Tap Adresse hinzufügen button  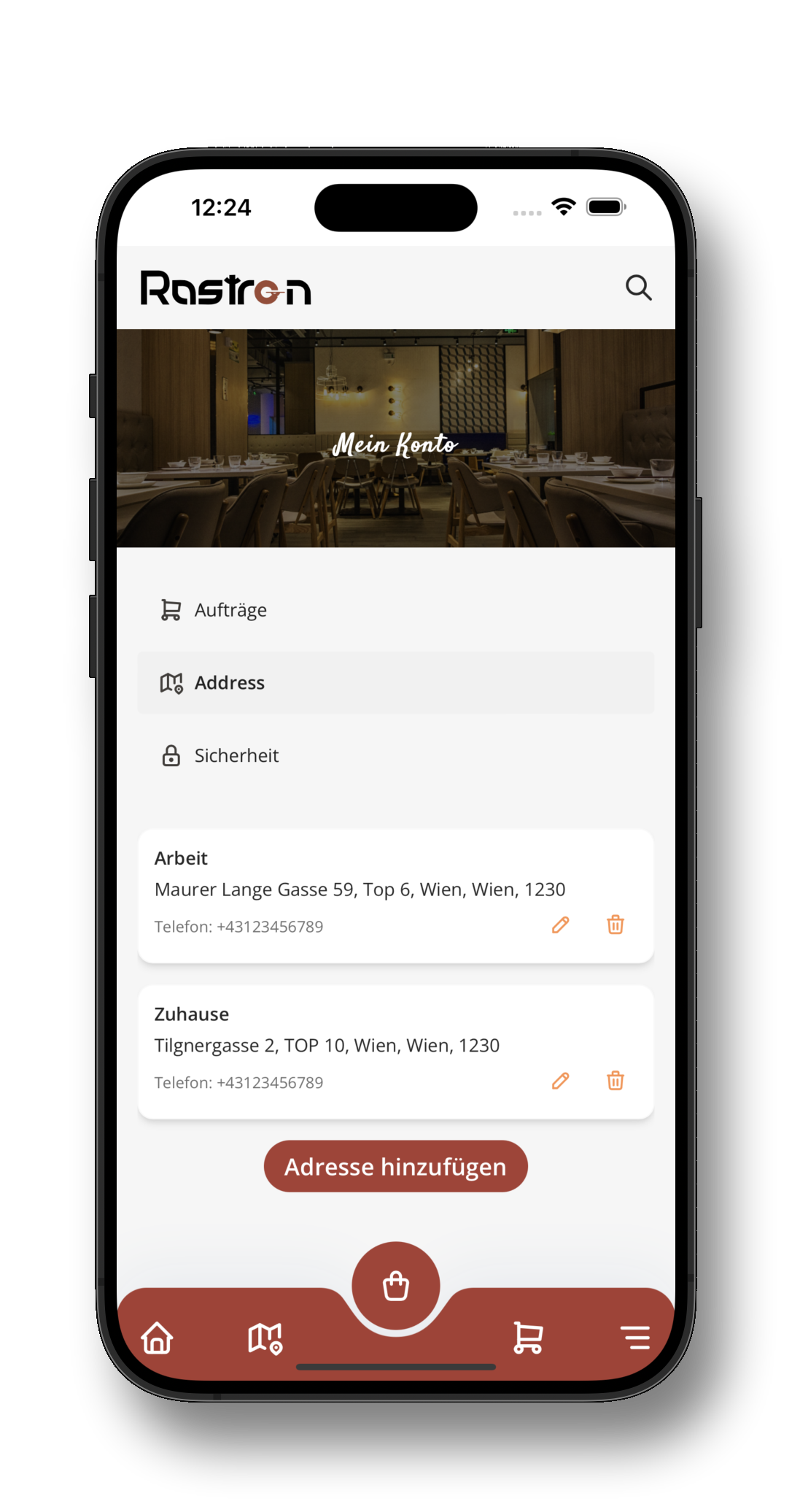[x=395, y=1166]
